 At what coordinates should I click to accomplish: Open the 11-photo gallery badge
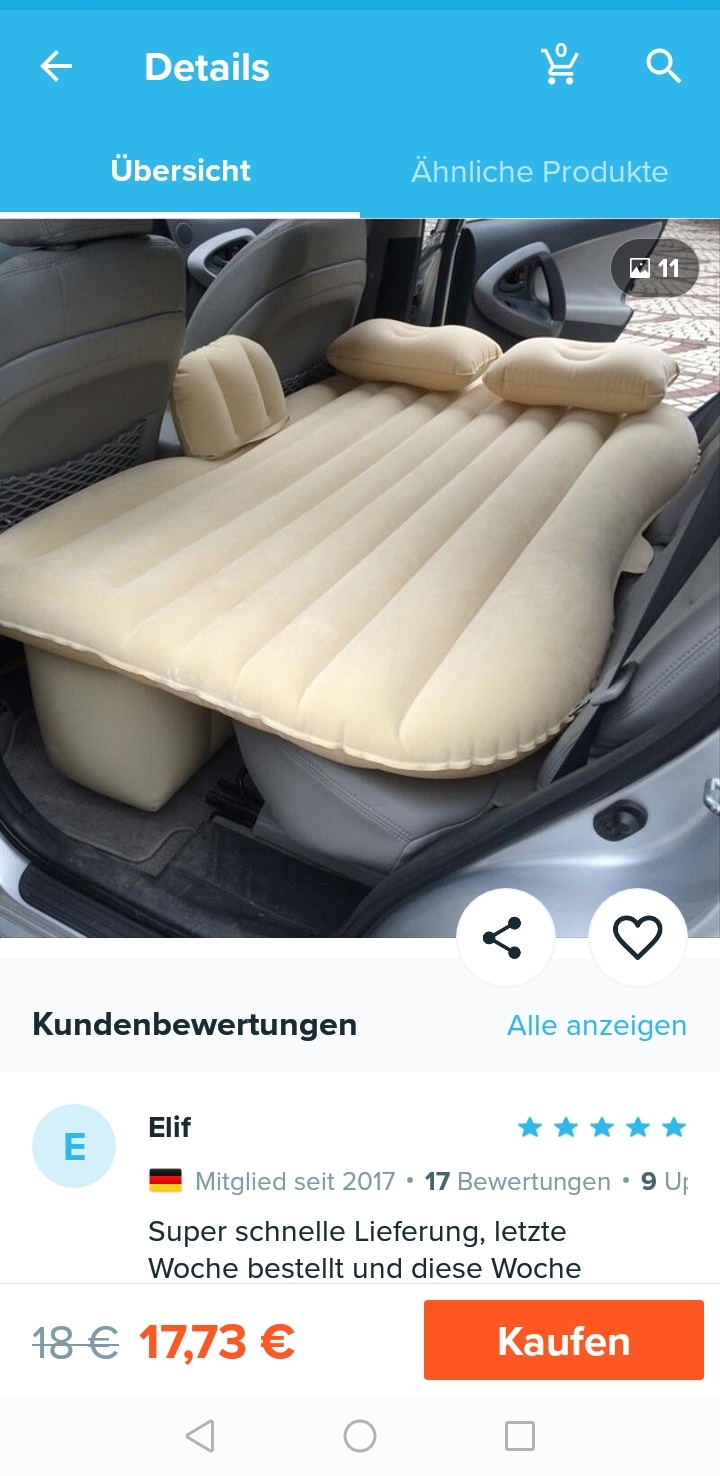tap(655, 268)
